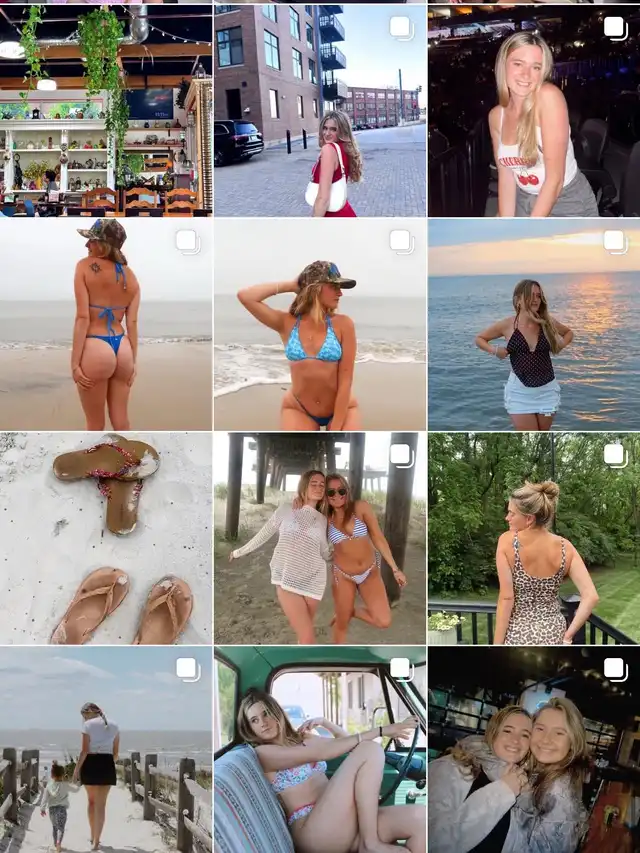Open the leopard print dress post
Image resolution: width=640 pixels, height=853 pixels.
pos(533,538)
